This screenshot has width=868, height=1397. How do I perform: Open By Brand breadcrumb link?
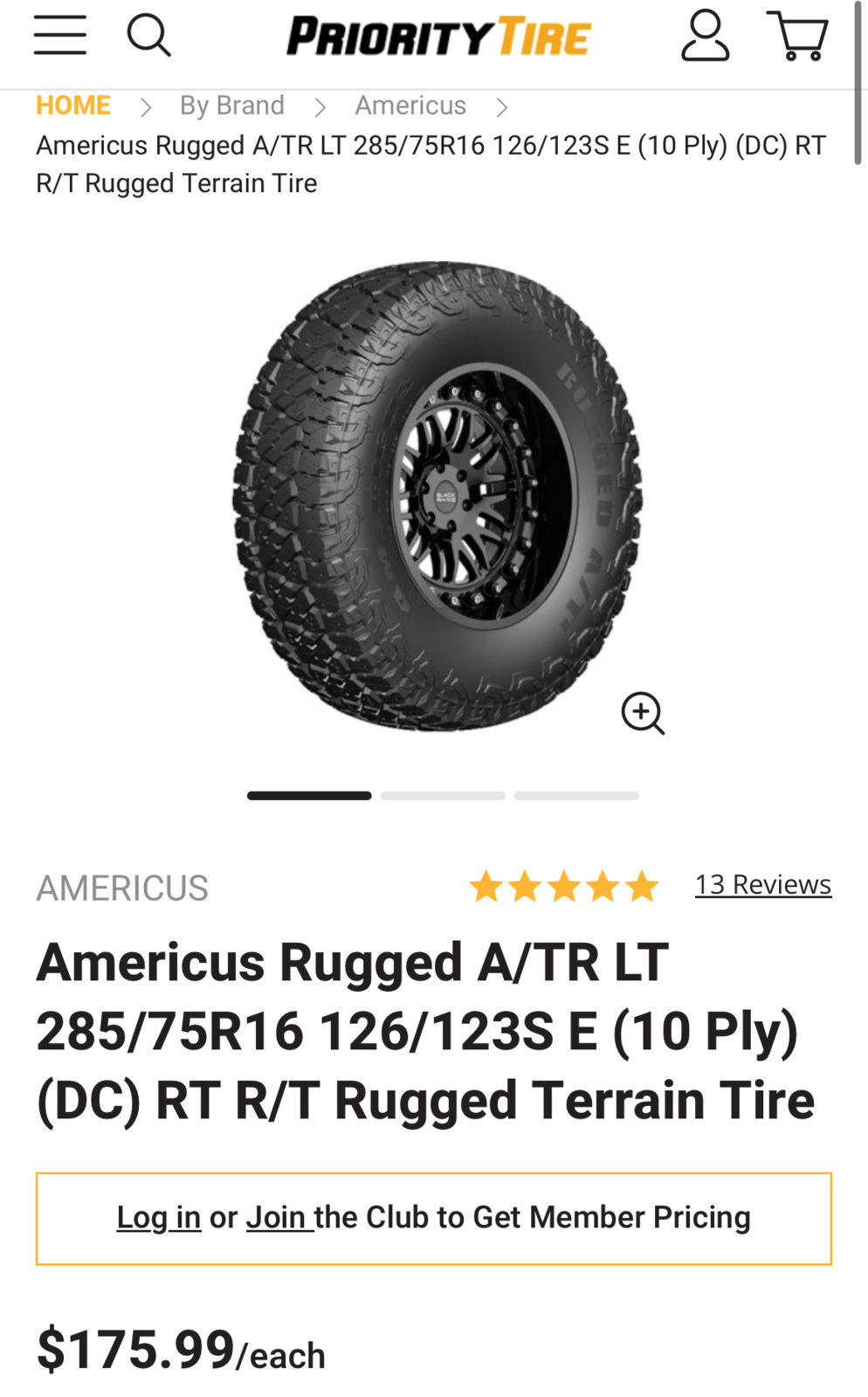(x=231, y=106)
